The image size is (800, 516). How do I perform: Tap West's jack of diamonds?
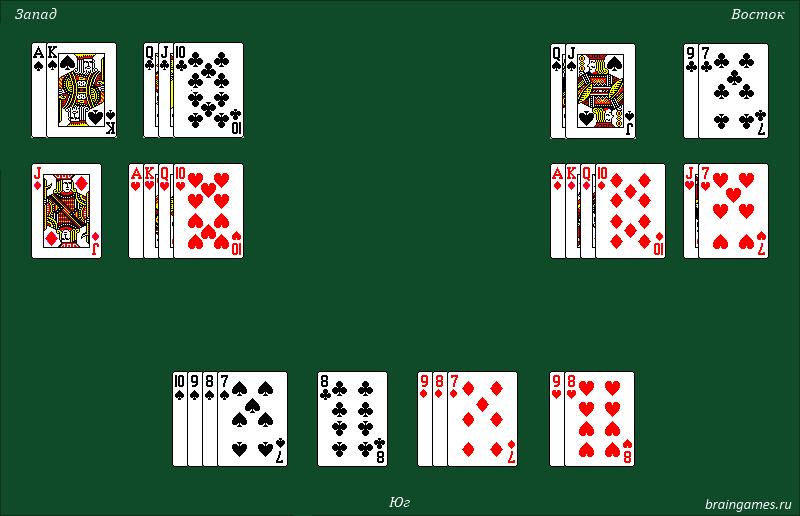[x=66, y=211]
